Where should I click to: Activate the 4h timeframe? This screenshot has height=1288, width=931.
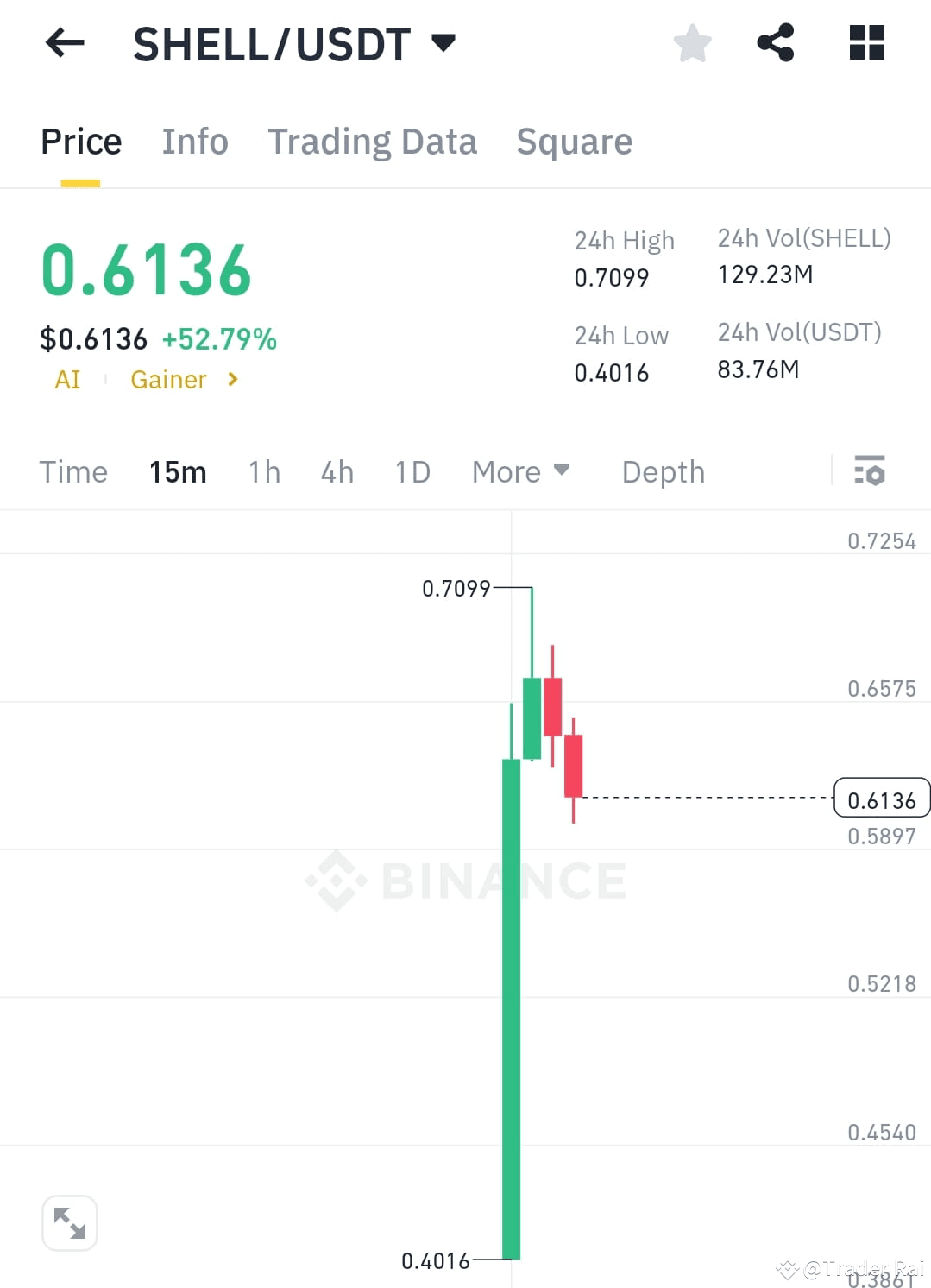point(337,471)
